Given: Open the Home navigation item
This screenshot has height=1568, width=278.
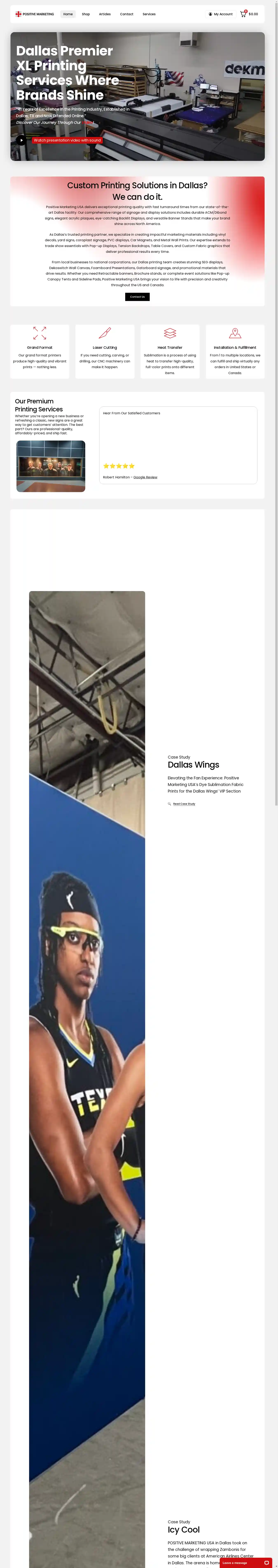Looking at the screenshot, I should [68, 14].
